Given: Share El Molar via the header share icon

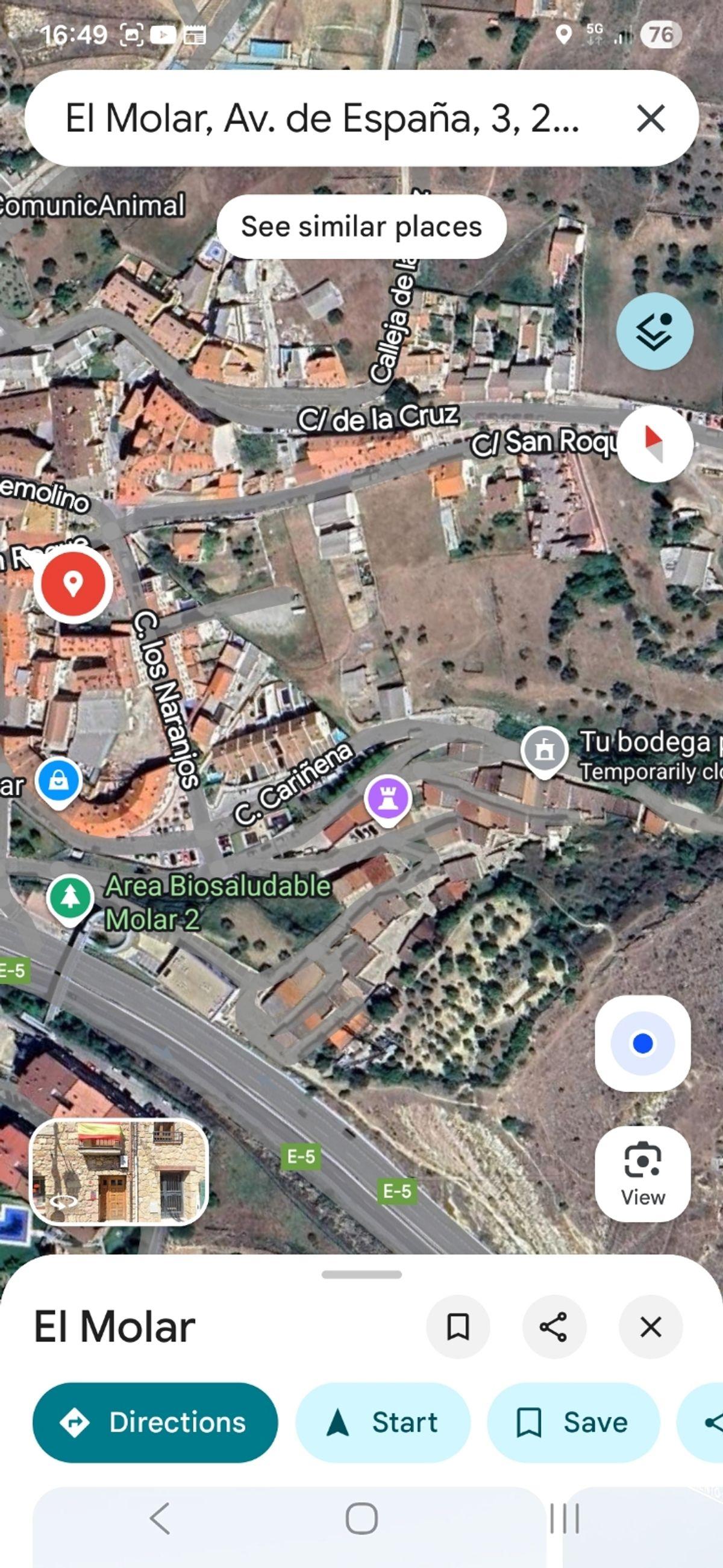Looking at the screenshot, I should [x=554, y=1327].
